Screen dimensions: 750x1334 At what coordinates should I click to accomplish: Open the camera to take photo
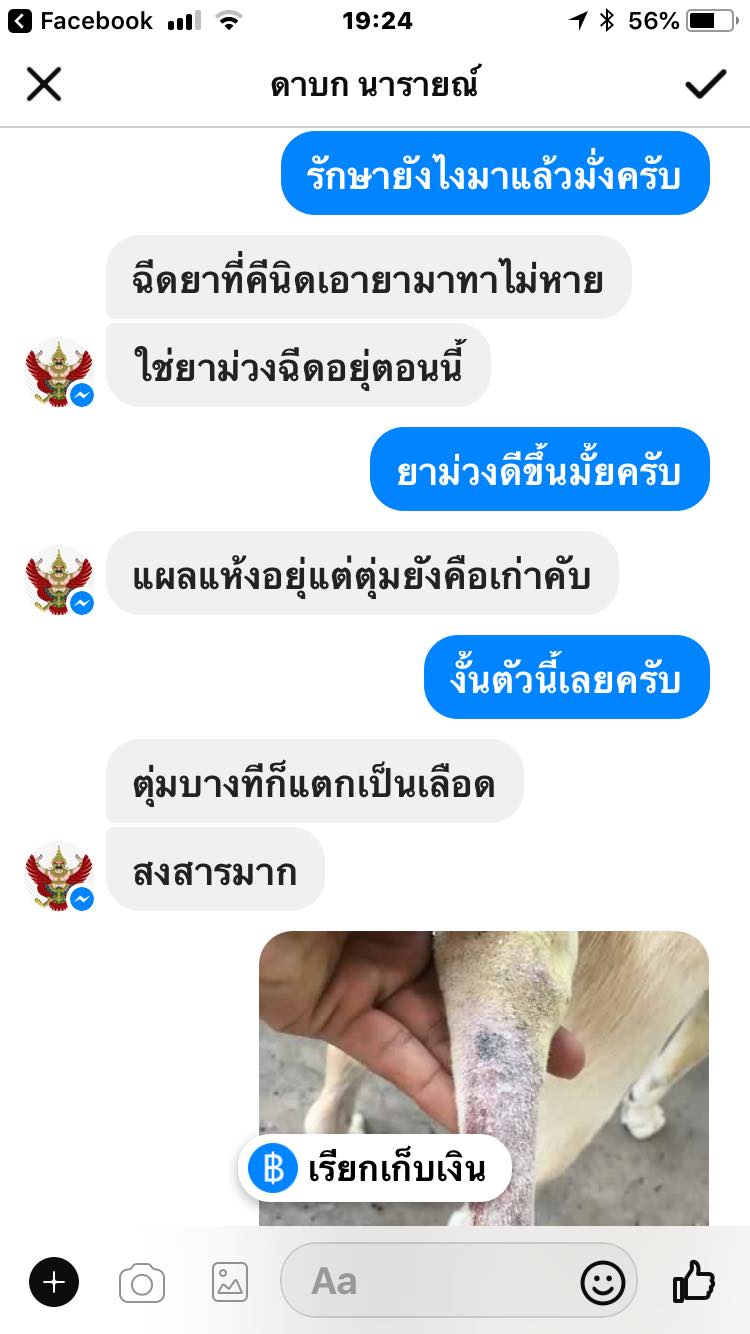[x=142, y=1282]
